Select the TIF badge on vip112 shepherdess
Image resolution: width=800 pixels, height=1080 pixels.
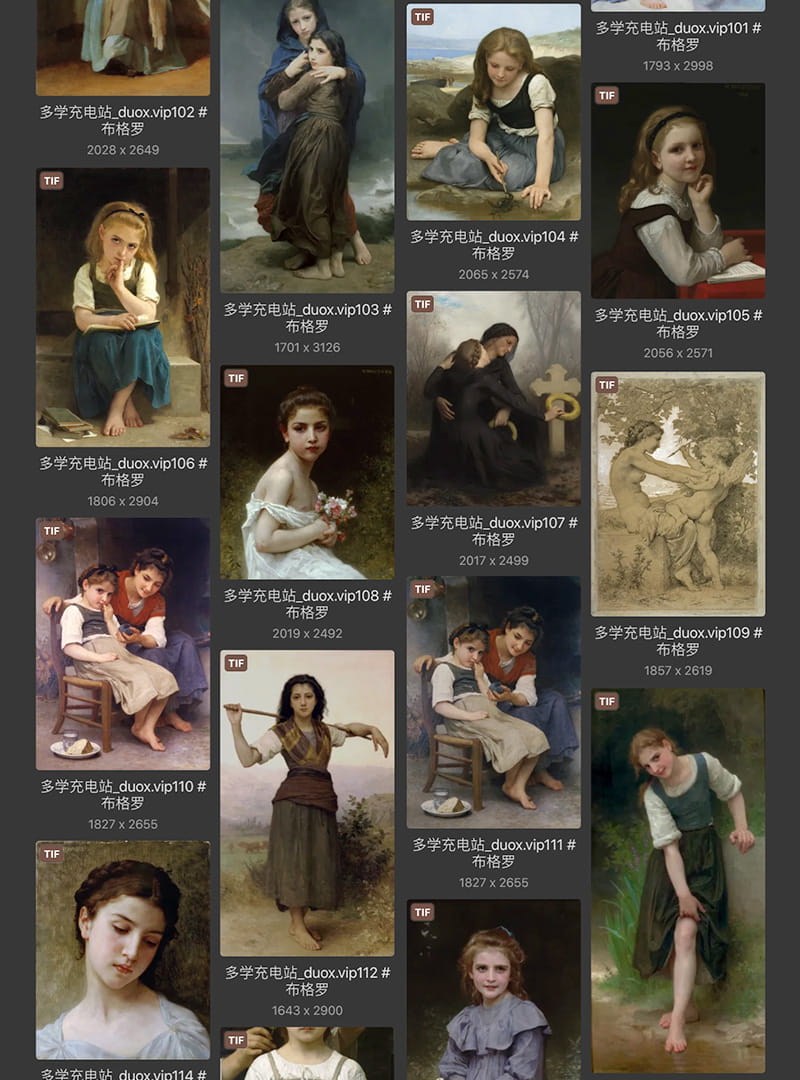click(237, 662)
